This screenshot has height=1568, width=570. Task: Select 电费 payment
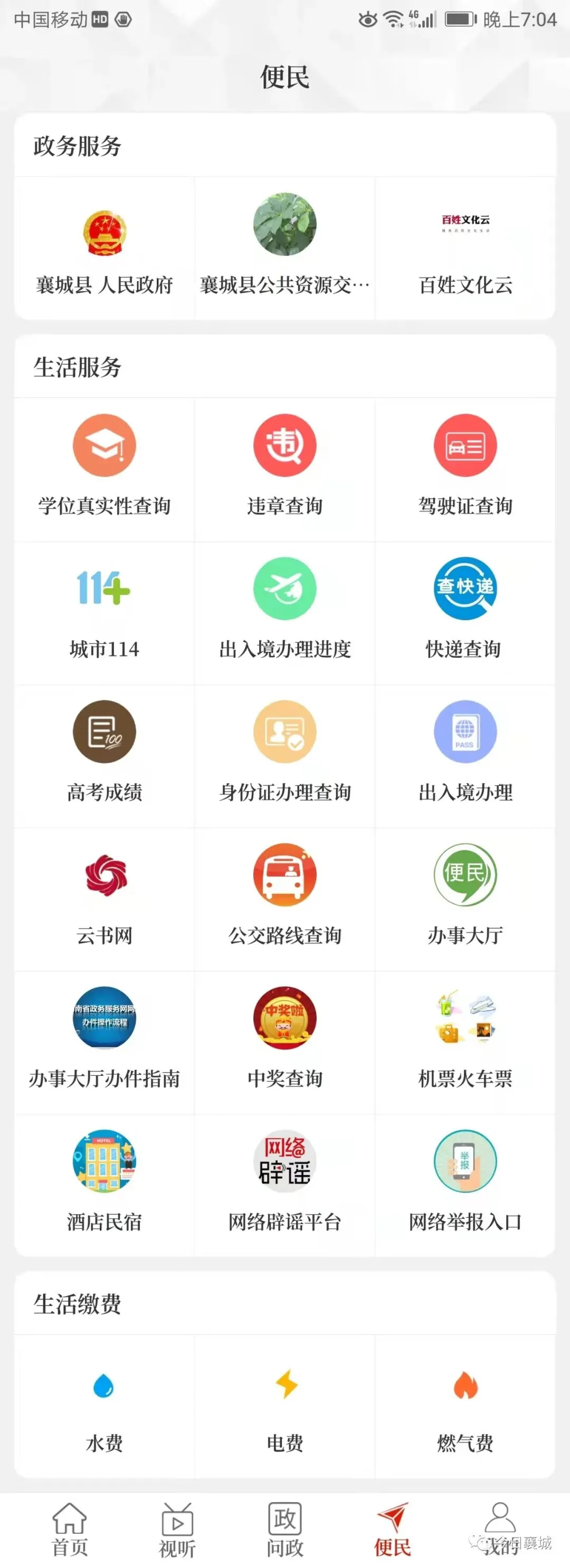[x=285, y=1406]
